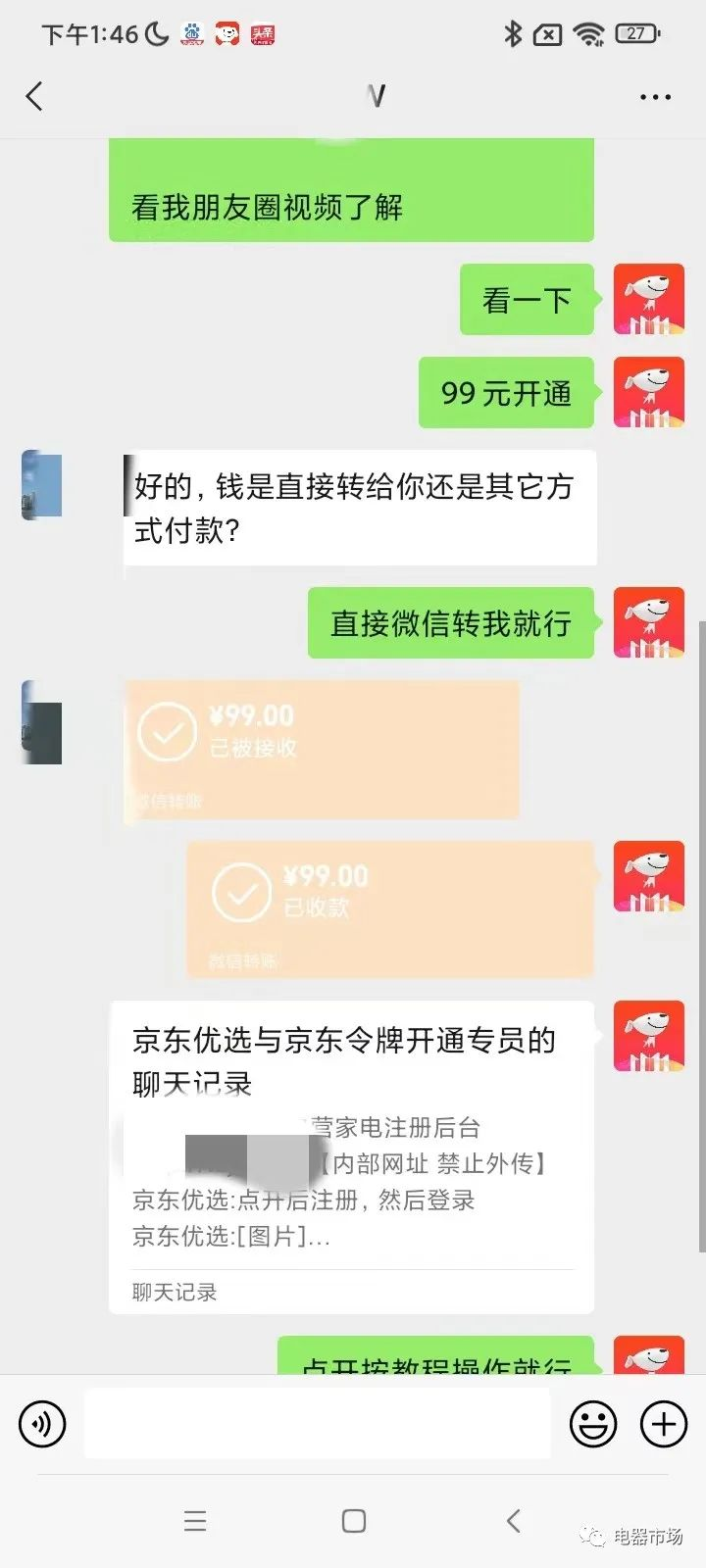The height and width of the screenshot is (1568, 706).
Task: Open the 京东优选 forwarded chat record card
Action: pos(351,1156)
